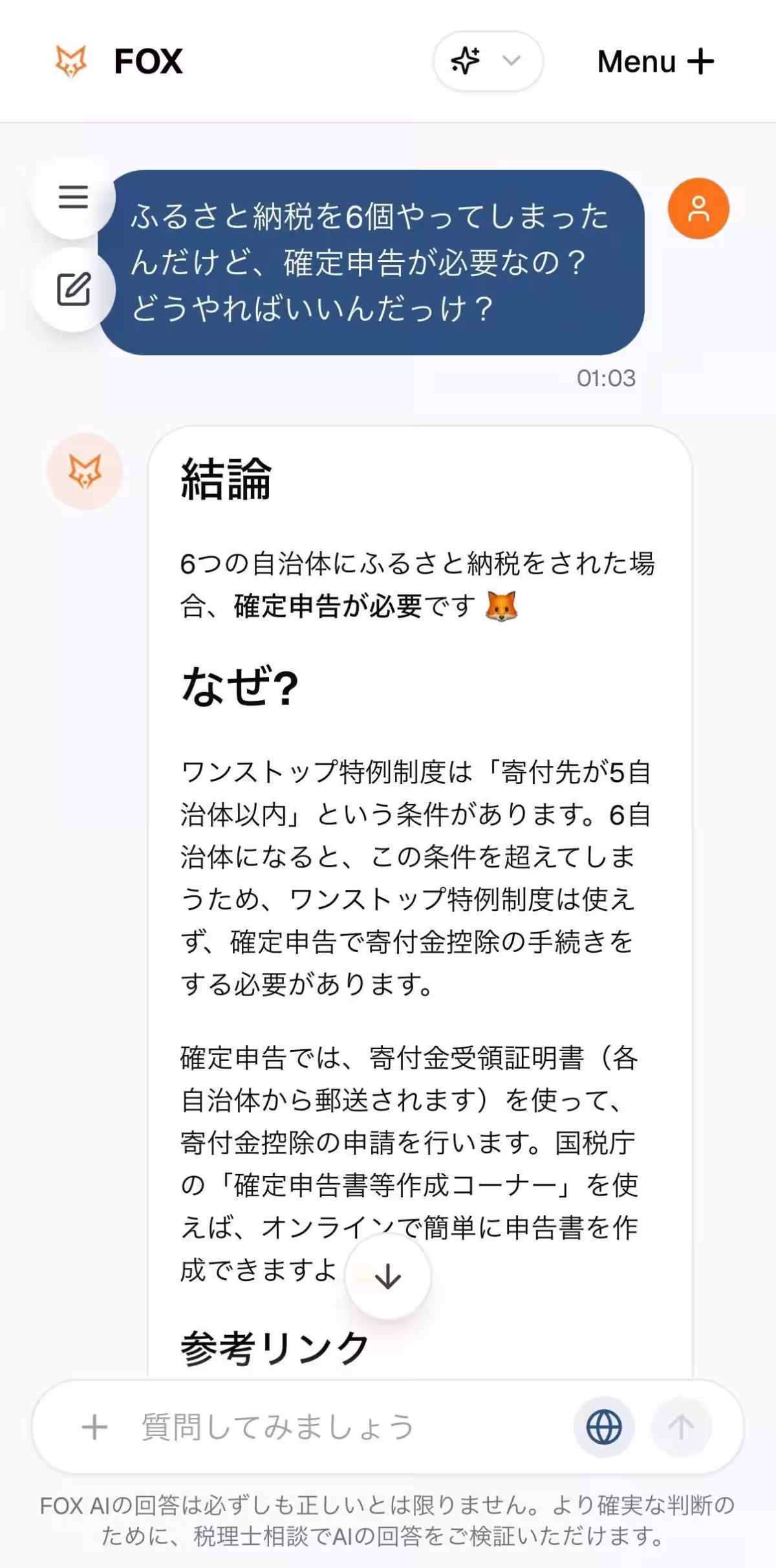Open the AI mode chevron dropdown
Screen dimensions: 776x1568
(x=510, y=61)
